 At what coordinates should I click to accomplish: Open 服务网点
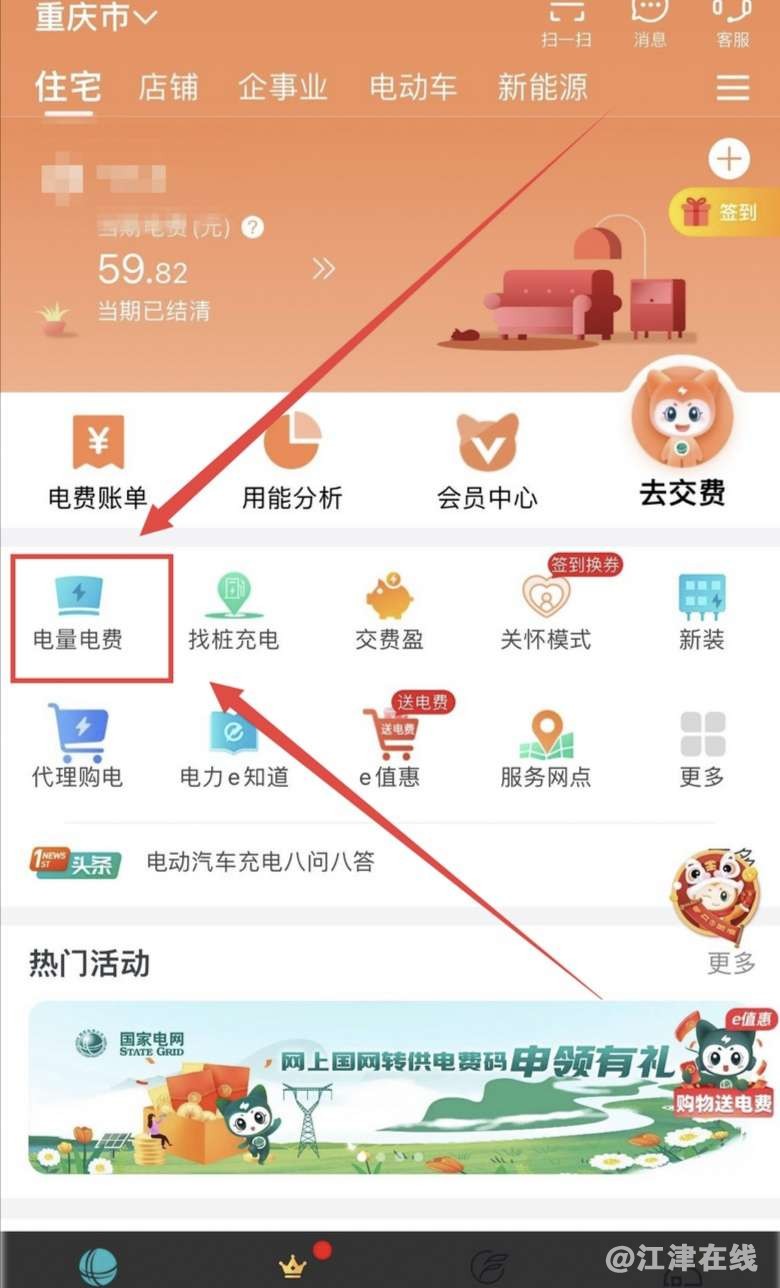545,747
